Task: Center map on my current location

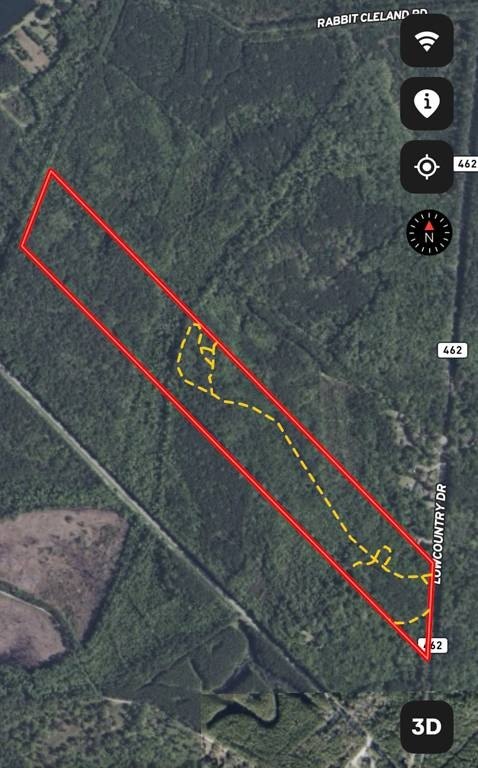Action: pos(427,167)
